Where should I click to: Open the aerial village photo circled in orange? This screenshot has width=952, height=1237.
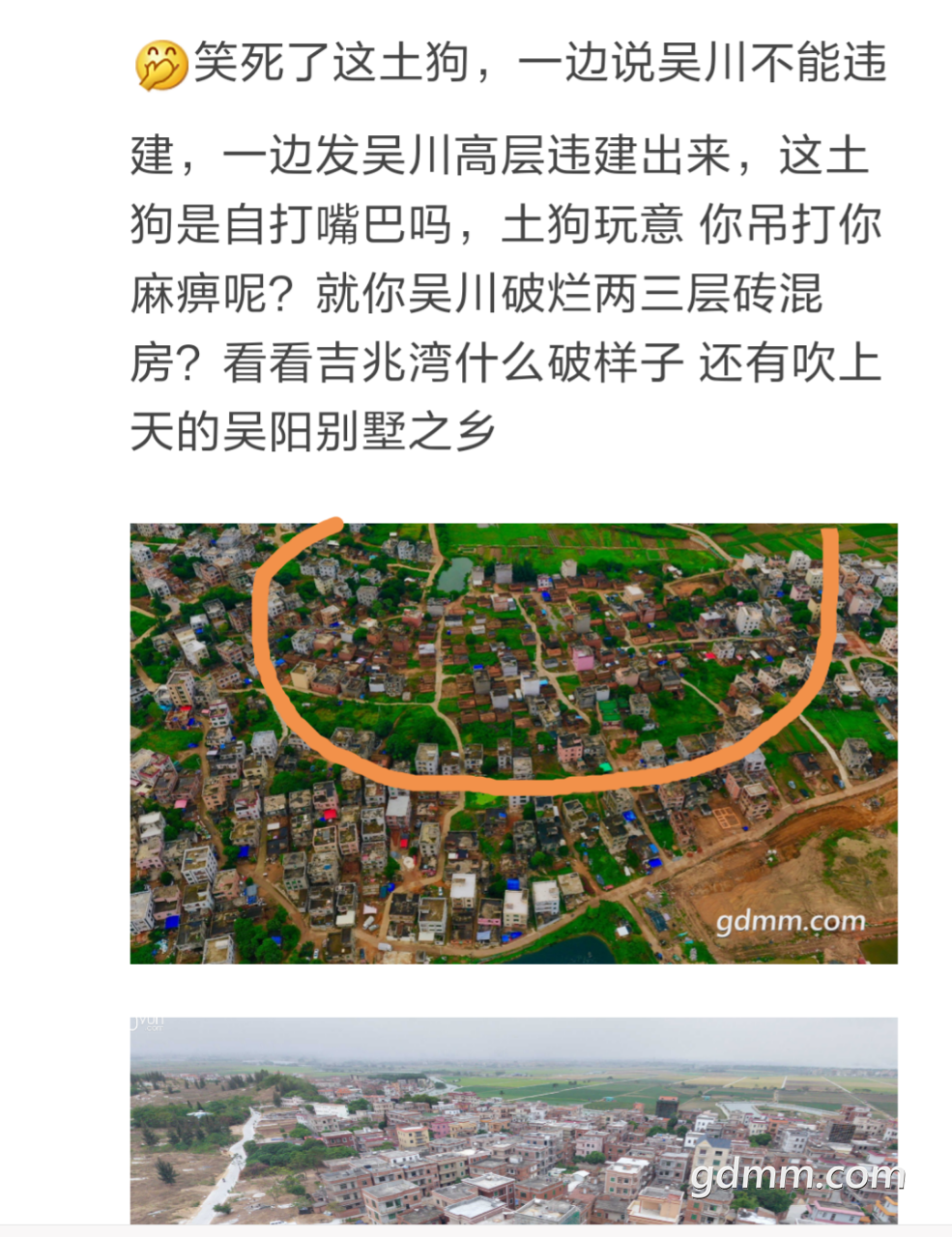point(513,743)
